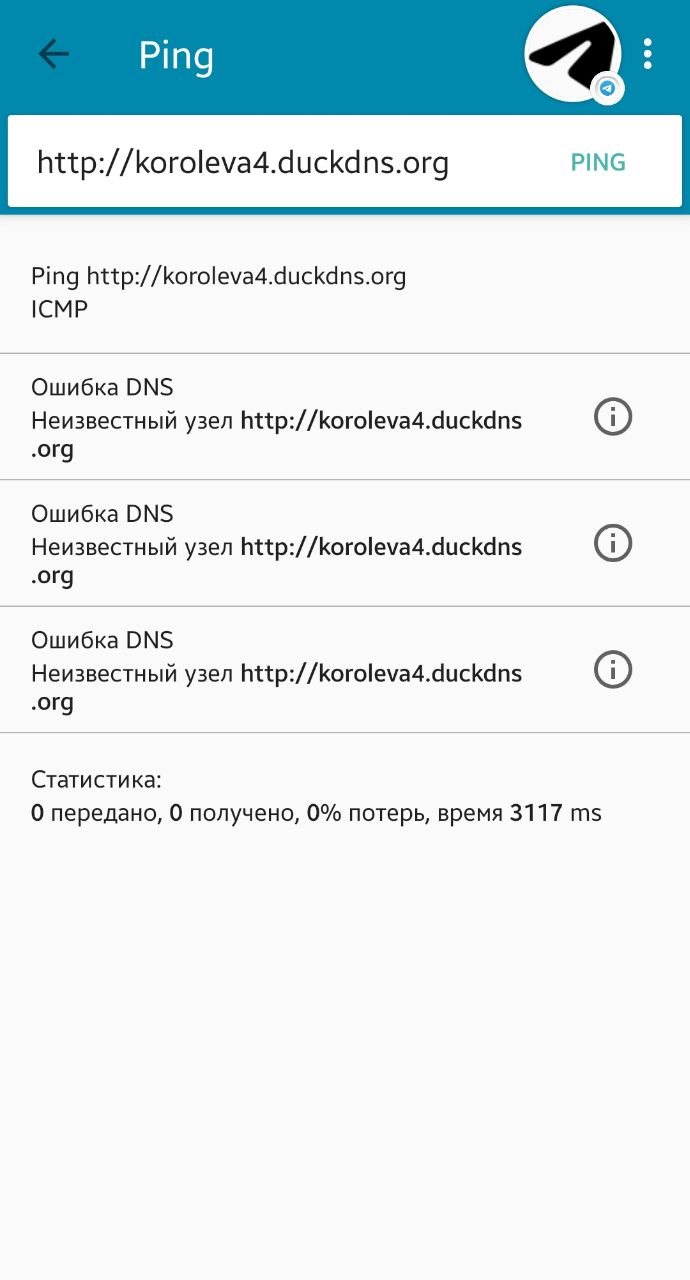Open the floating Telegram chat bubble
690x1280 pixels.
[x=573, y=54]
